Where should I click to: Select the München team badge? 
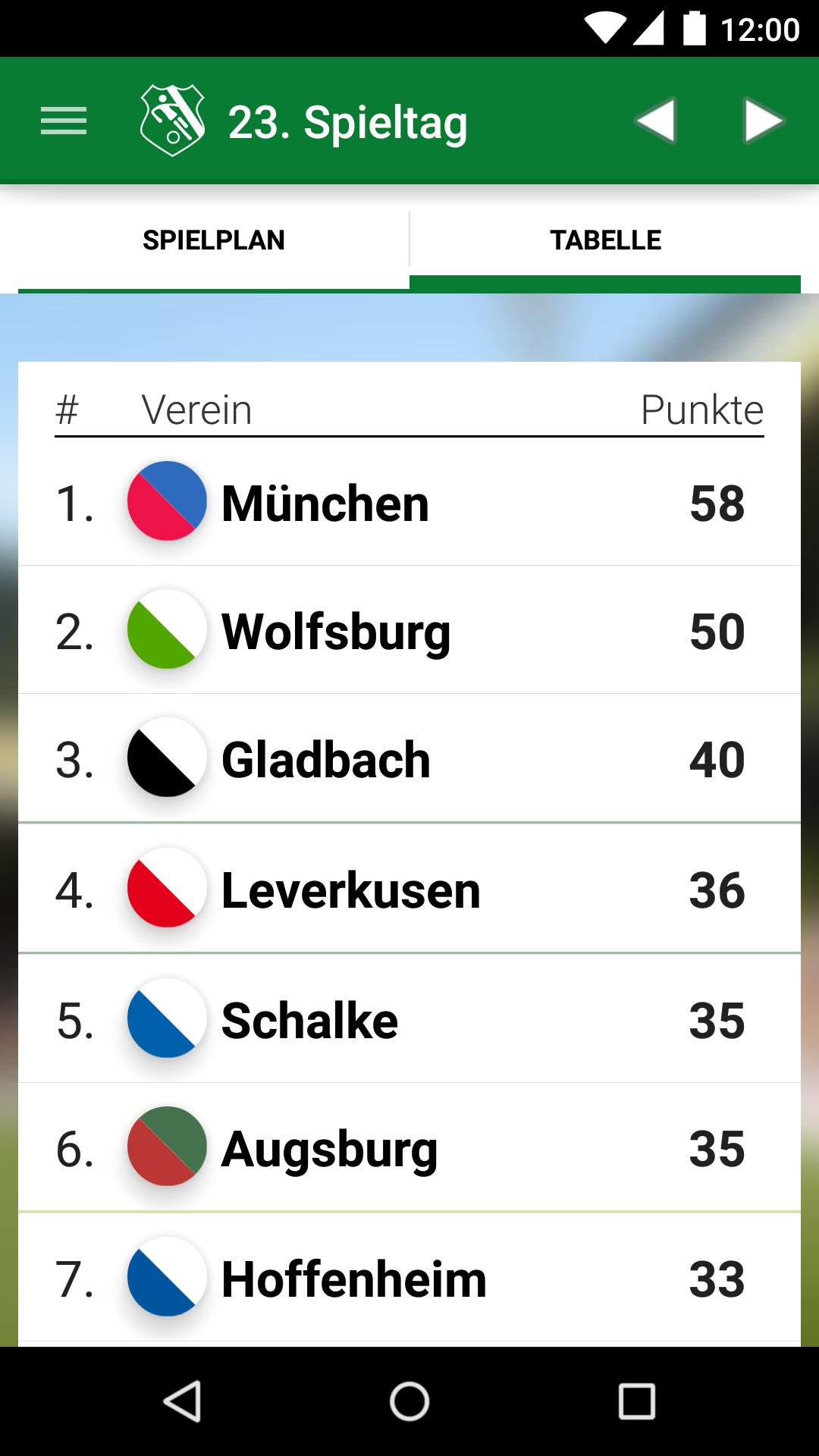[x=167, y=500]
